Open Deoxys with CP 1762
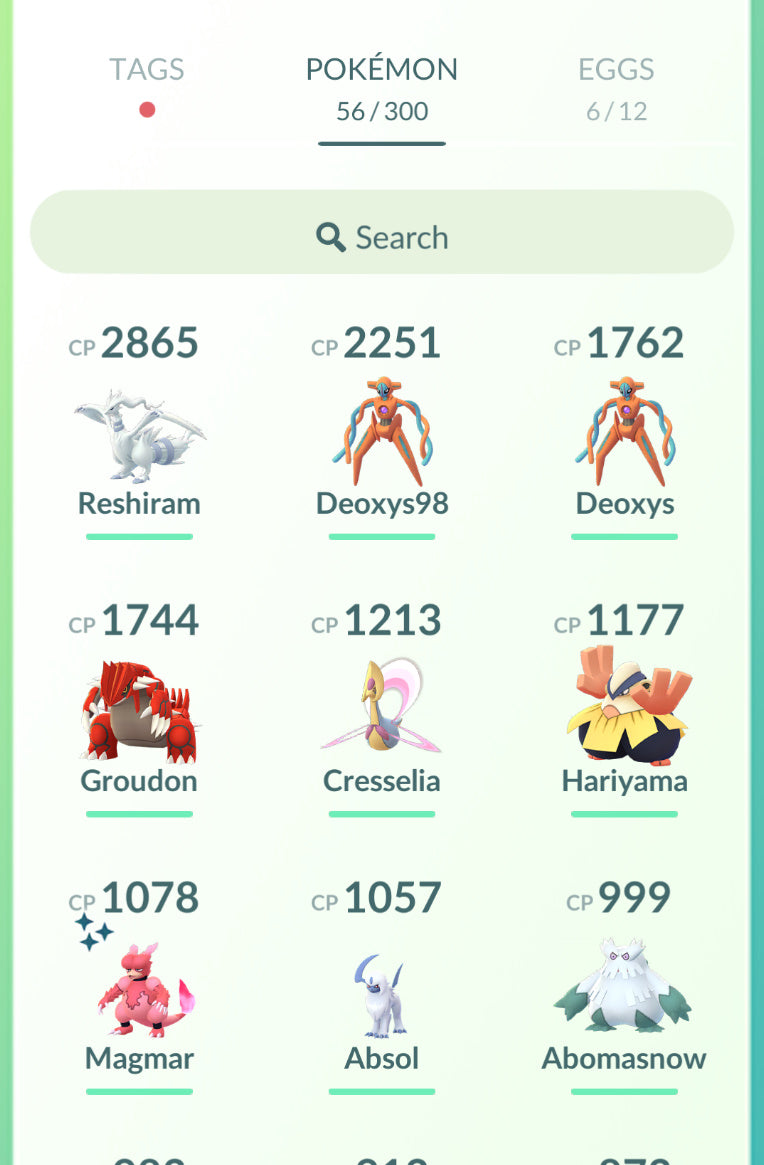Image resolution: width=764 pixels, height=1165 pixels. pyautogui.click(x=624, y=436)
